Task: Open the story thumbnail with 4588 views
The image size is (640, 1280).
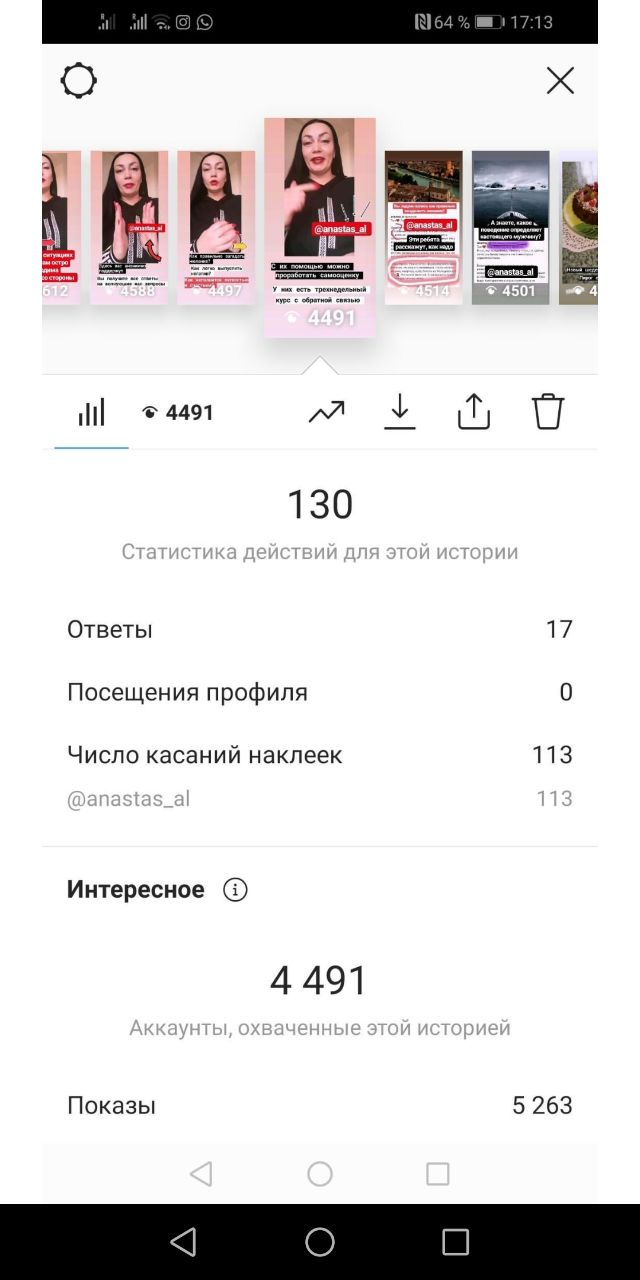Action: pyautogui.click(x=129, y=227)
